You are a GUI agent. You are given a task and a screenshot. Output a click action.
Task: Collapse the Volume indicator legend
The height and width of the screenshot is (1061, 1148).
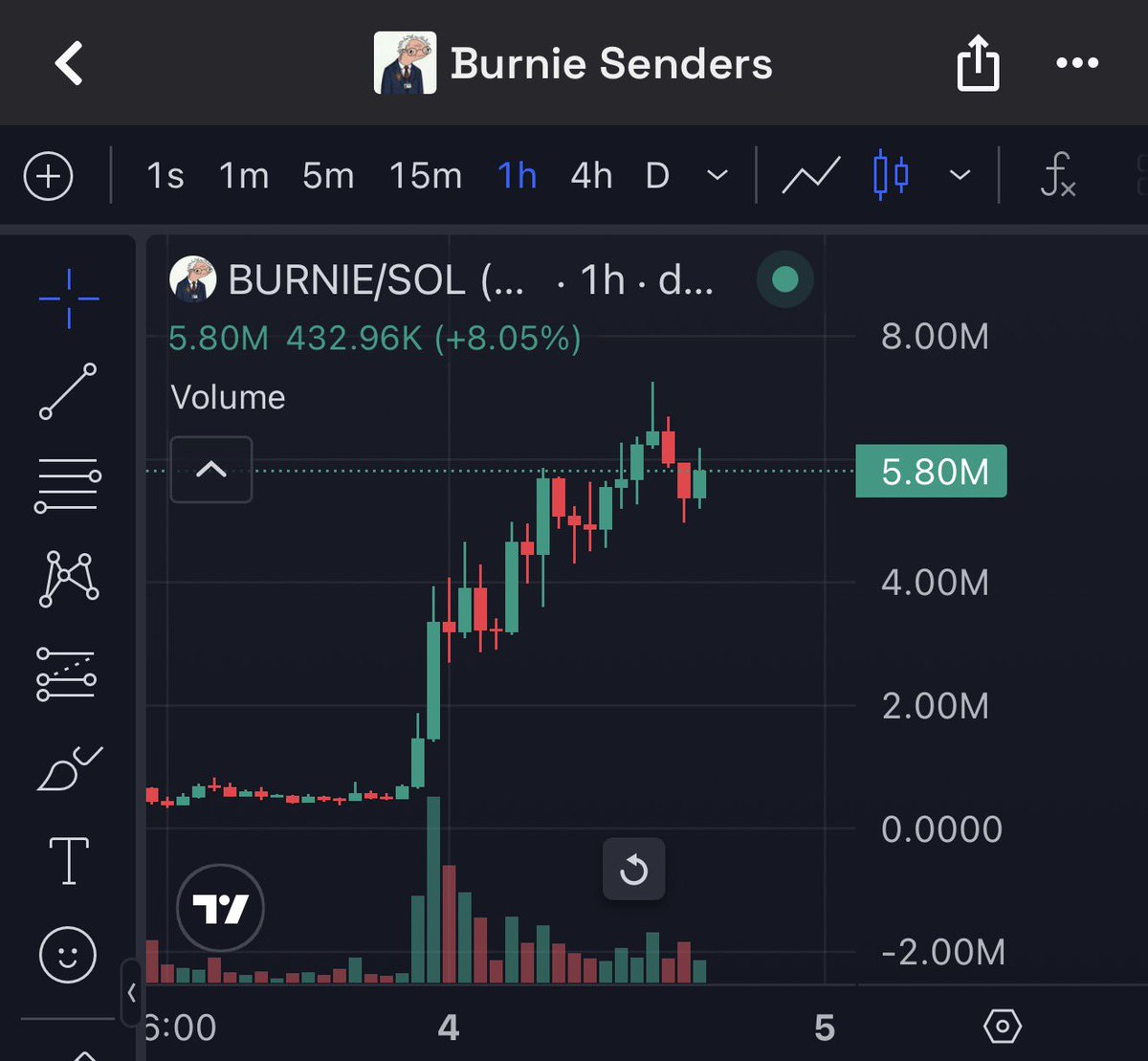[x=211, y=470]
